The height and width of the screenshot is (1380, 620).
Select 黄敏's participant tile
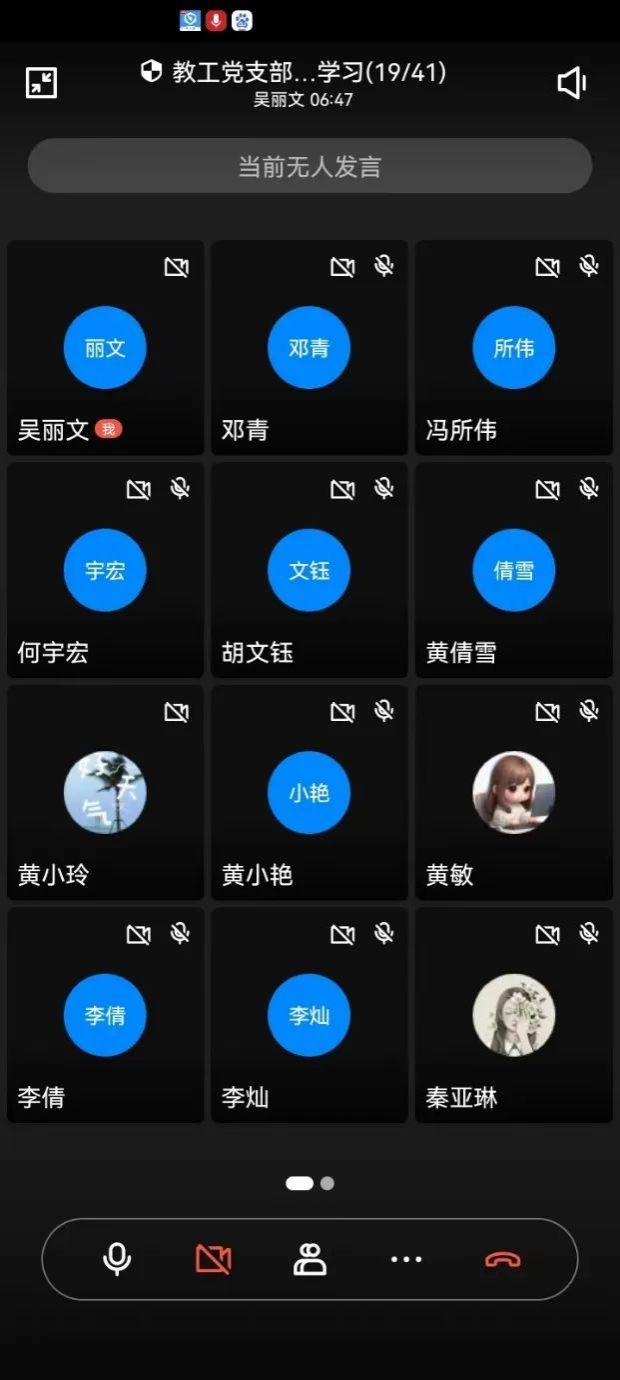tap(514, 793)
